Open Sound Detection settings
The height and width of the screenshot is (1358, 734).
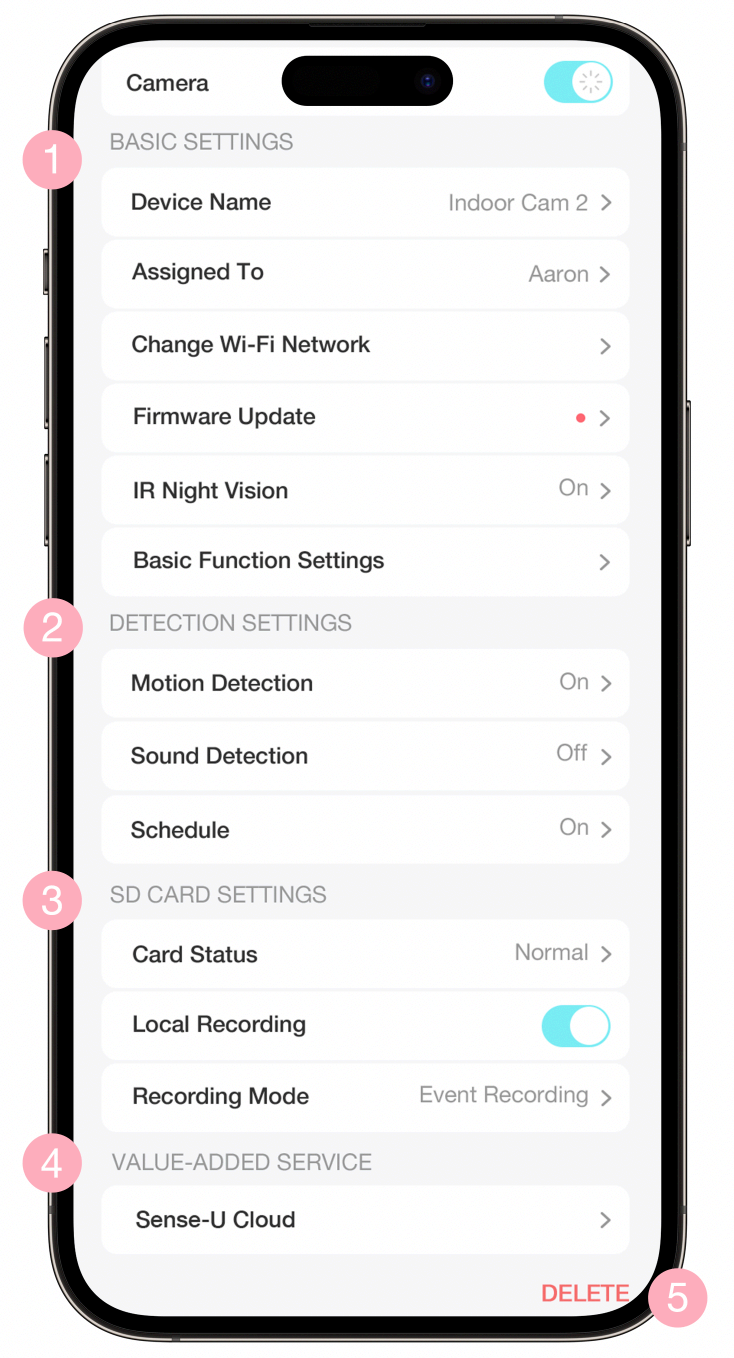pyautogui.click(x=365, y=756)
